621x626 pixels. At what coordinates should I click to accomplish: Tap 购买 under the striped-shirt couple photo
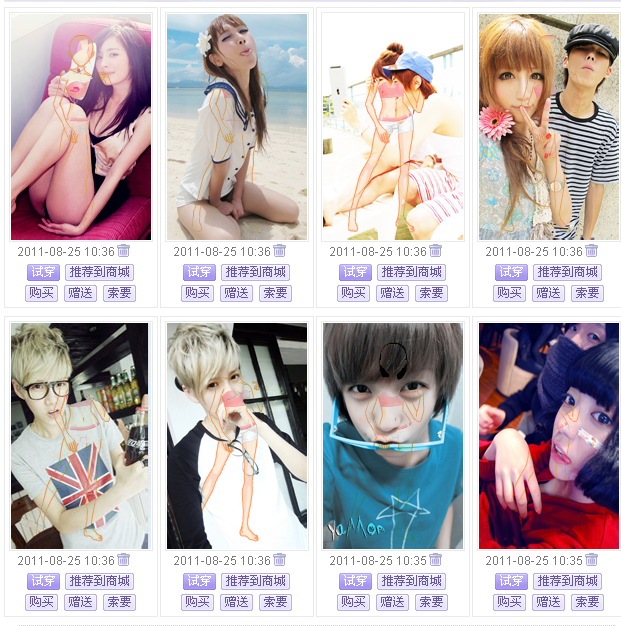[509, 293]
